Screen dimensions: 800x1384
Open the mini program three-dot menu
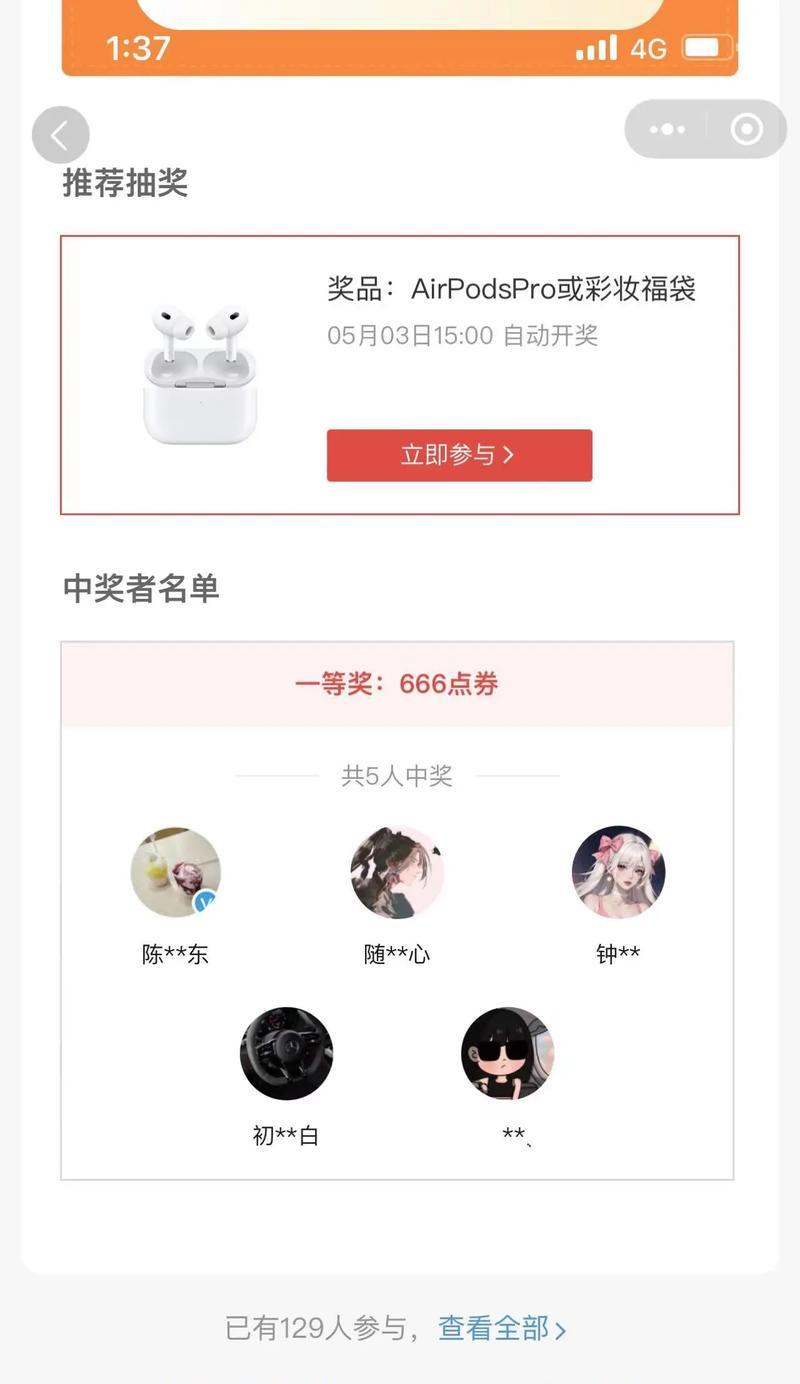click(x=667, y=129)
